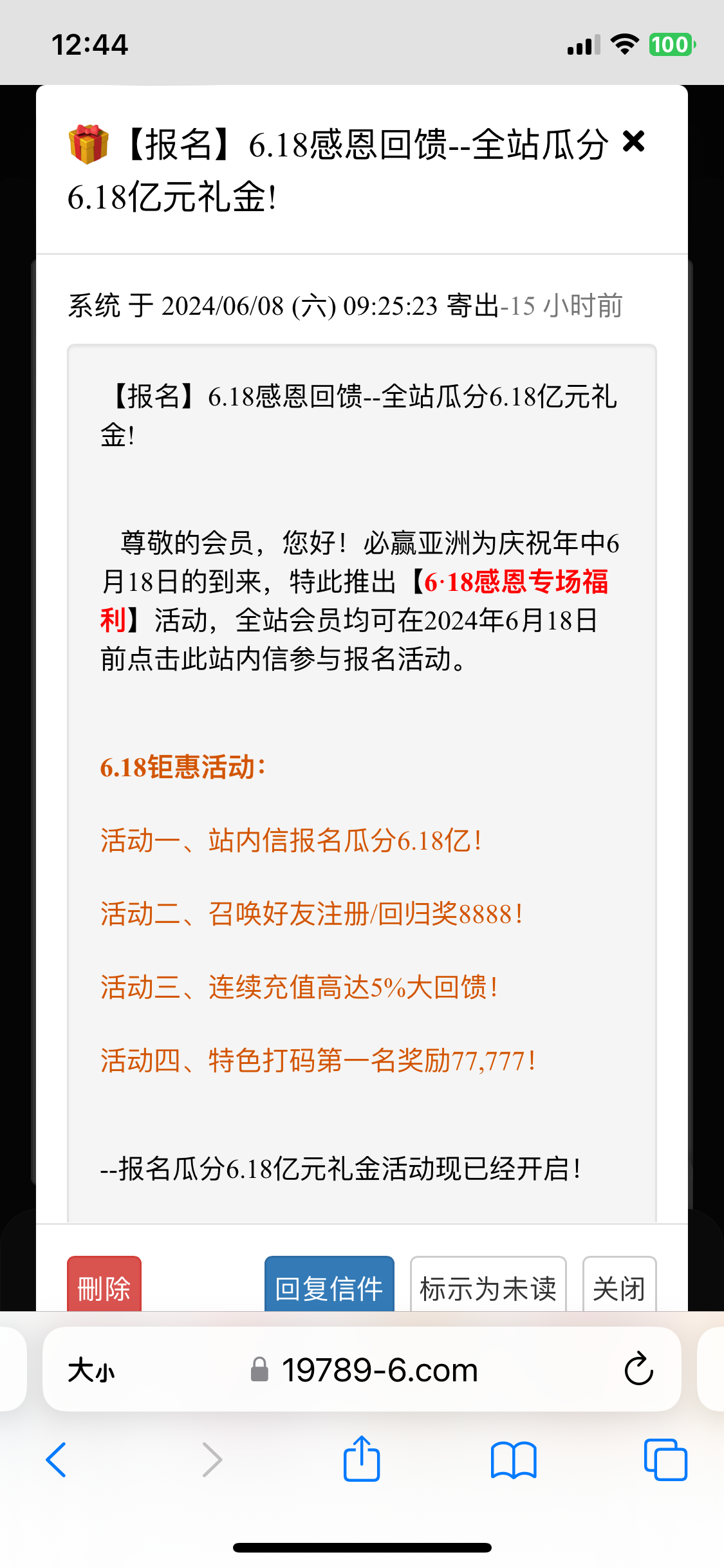Close the message dialog with the X

point(633,142)
